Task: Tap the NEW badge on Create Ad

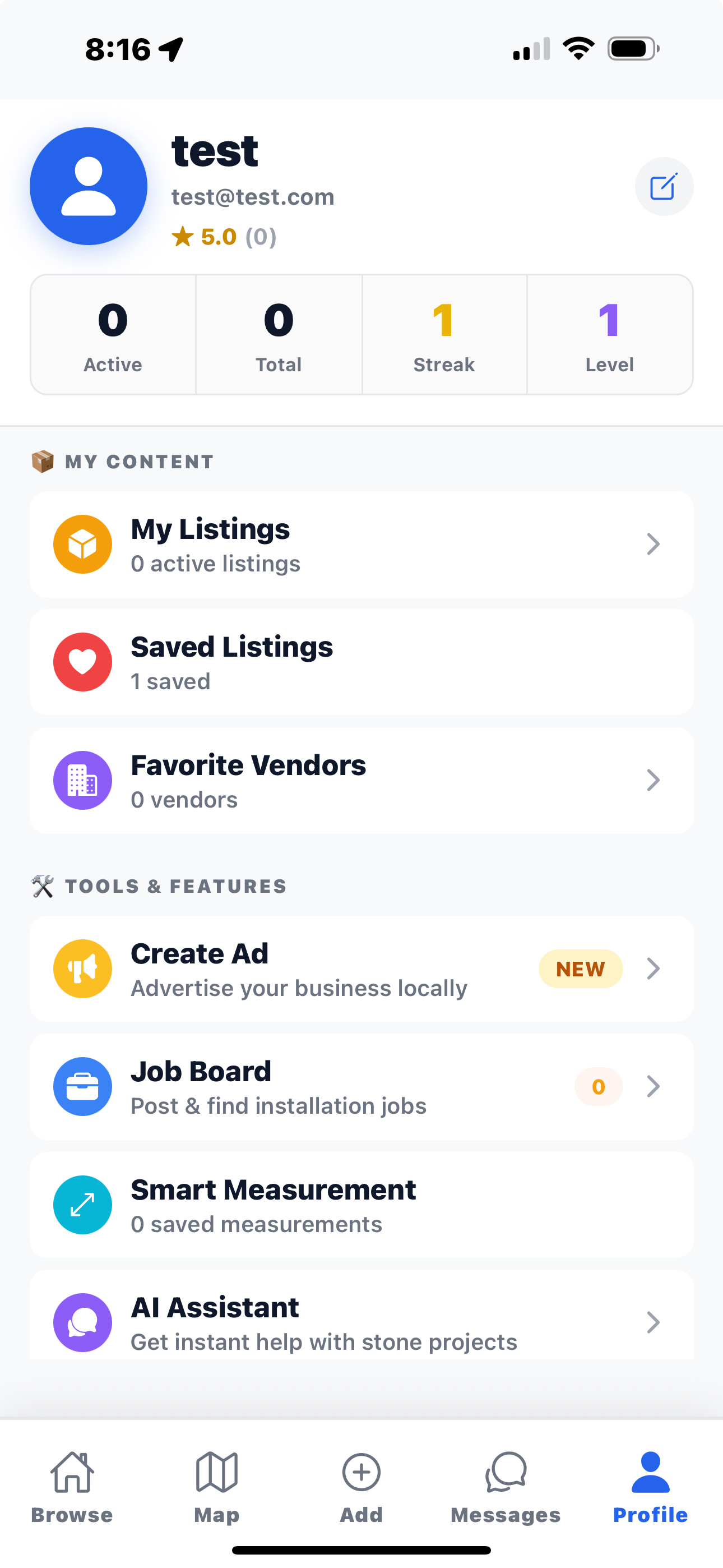Action: pos(580,969)
